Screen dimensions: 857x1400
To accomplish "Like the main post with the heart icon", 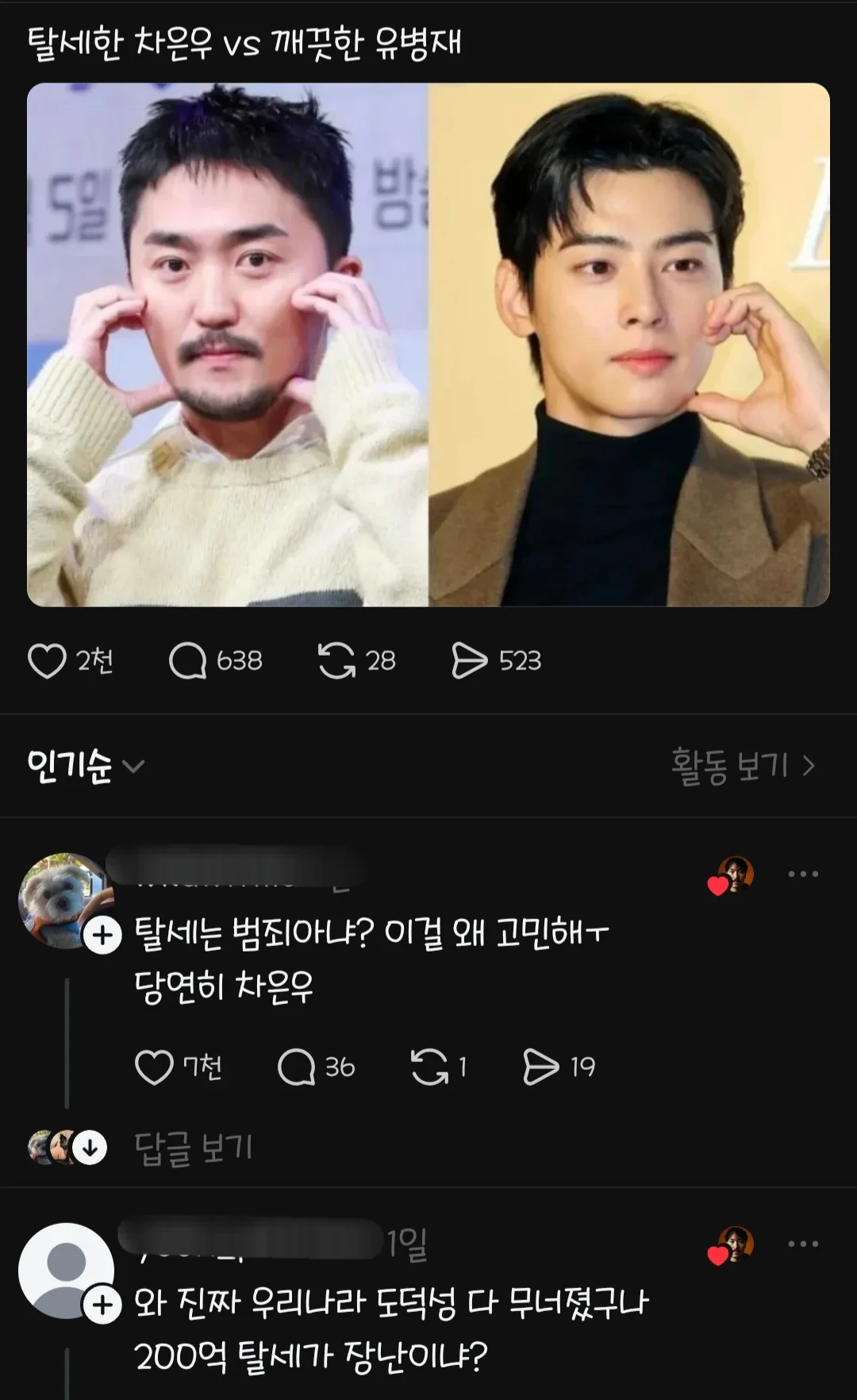I will (47, 661).
